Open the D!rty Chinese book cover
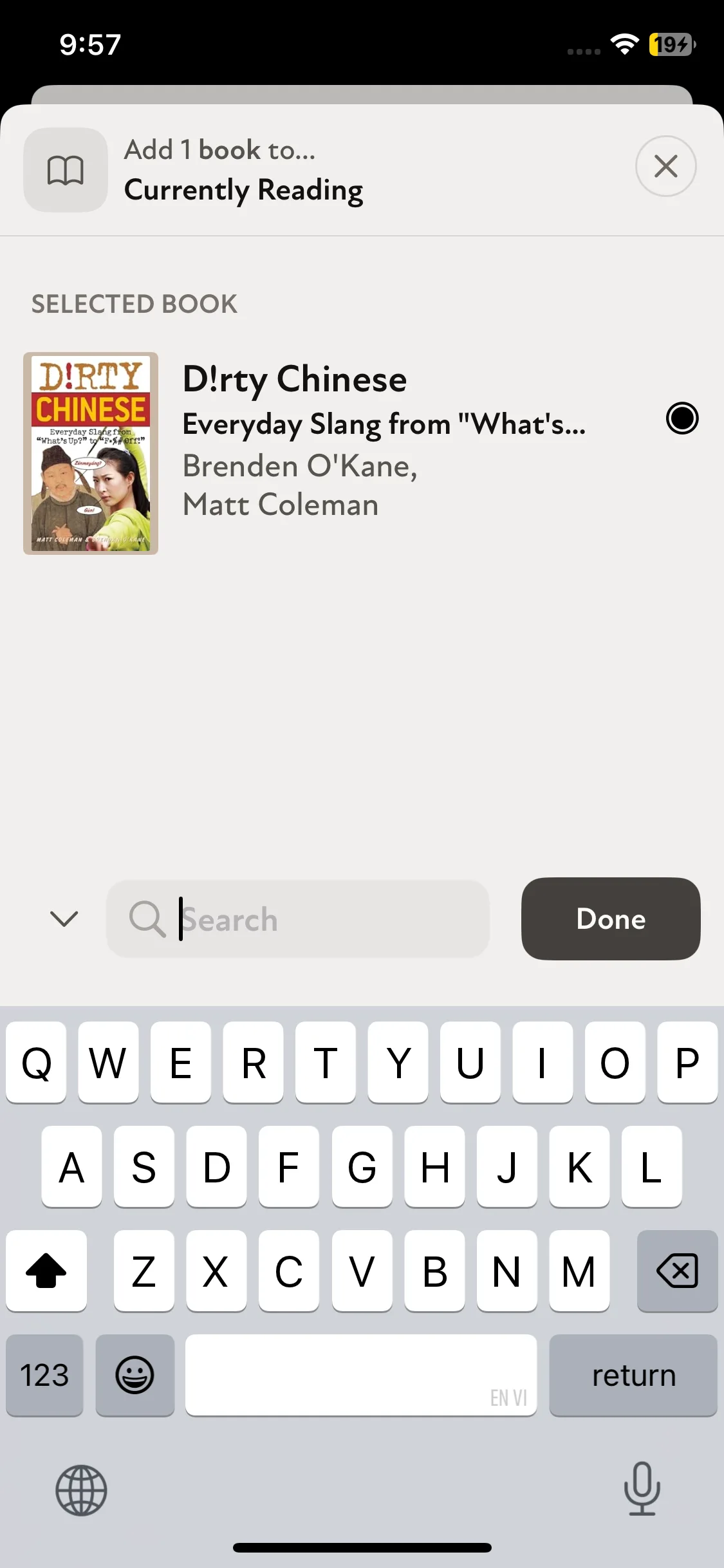Screen dimensions: 724x1568 91,453
